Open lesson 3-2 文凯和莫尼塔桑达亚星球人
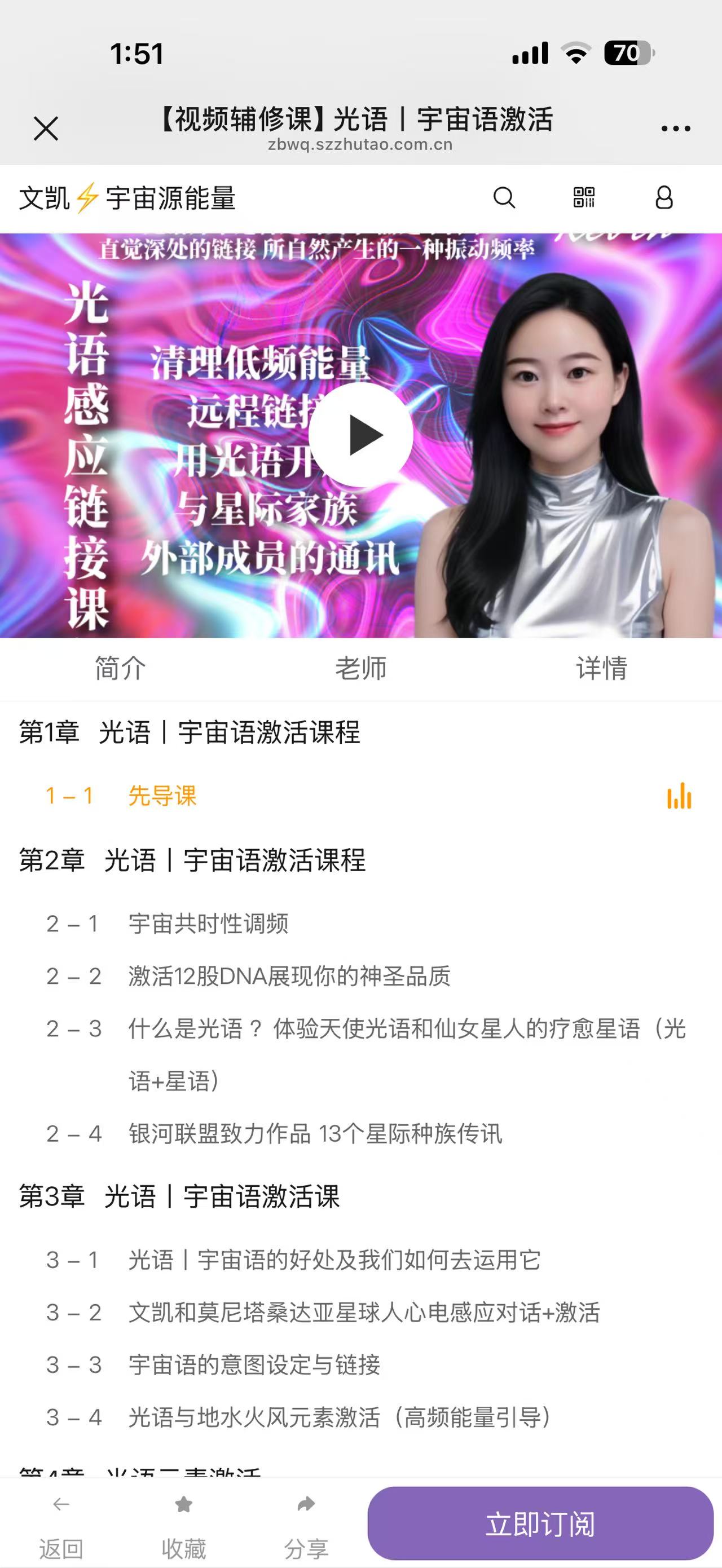 (x=364, y=1313)
